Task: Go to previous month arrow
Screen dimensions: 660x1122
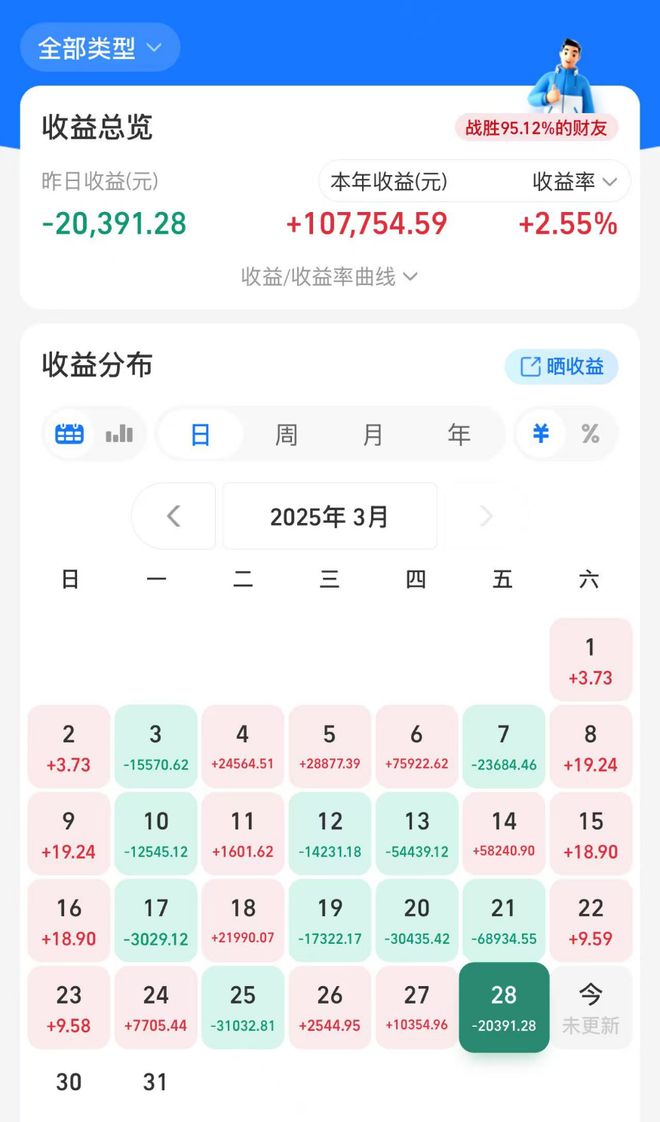Action: (x=174, y=516)
